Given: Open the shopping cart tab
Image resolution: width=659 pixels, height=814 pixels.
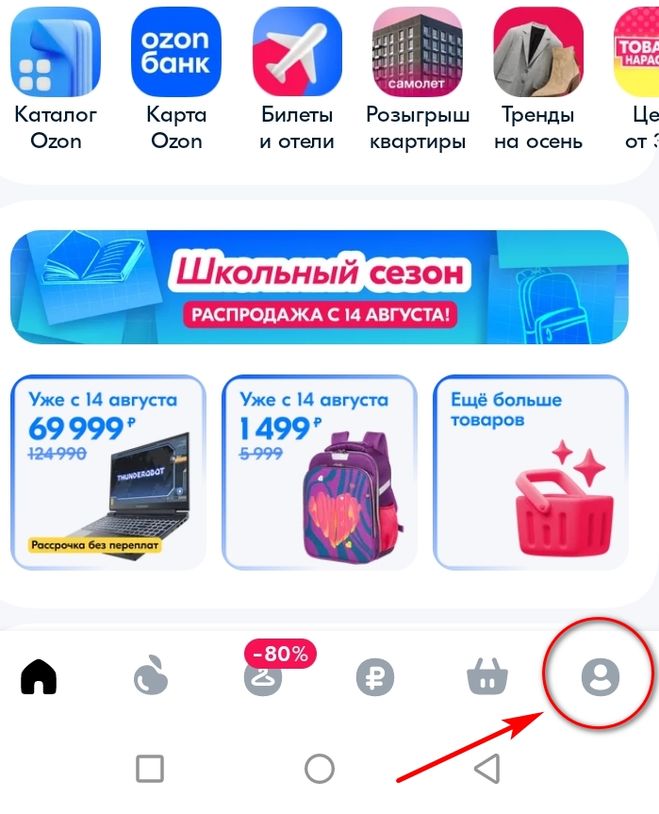Looking at the screenshot, I should pyautogui.click(x=488, y=678).
